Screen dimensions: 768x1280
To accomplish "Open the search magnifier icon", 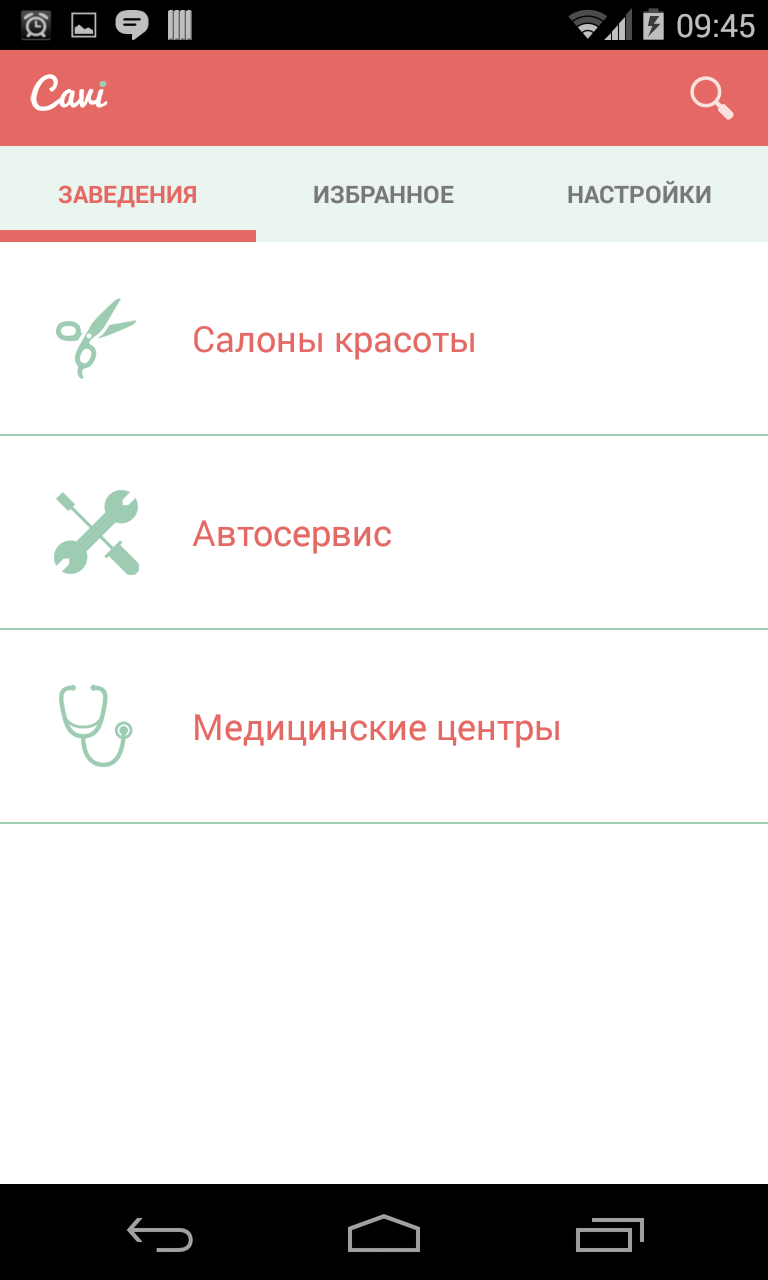I will click(711, 98).
